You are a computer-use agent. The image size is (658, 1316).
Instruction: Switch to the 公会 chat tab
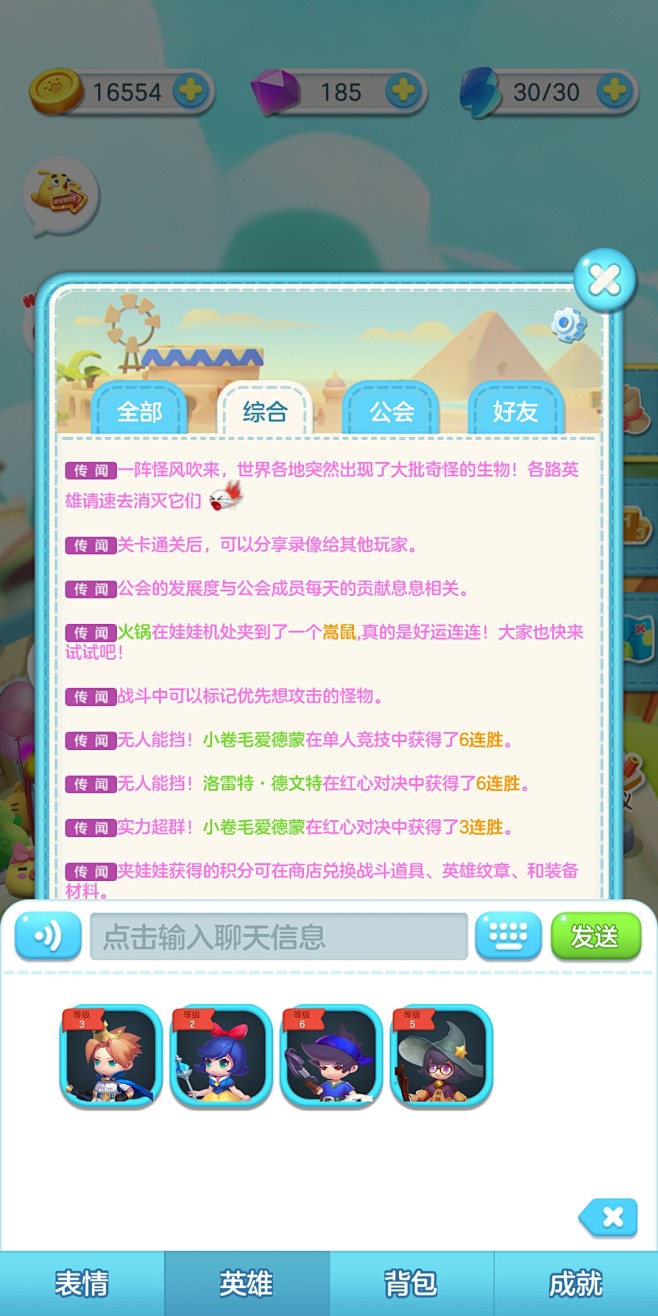click(x=391, y=410)
